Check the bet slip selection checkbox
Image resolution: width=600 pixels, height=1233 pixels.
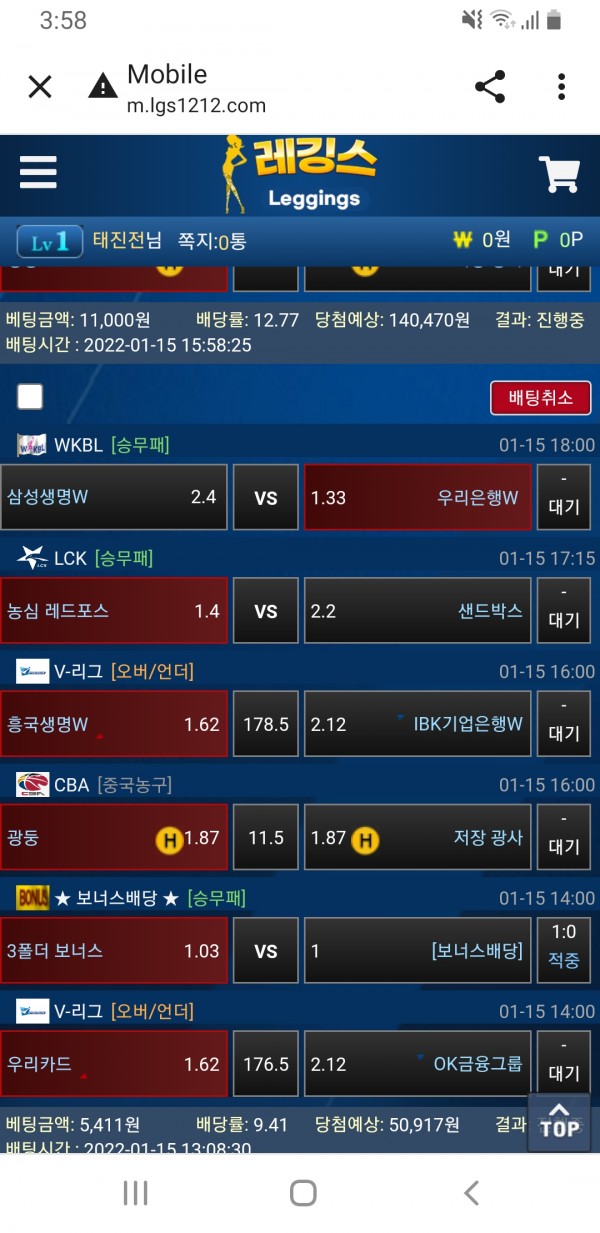coord(30,397)
